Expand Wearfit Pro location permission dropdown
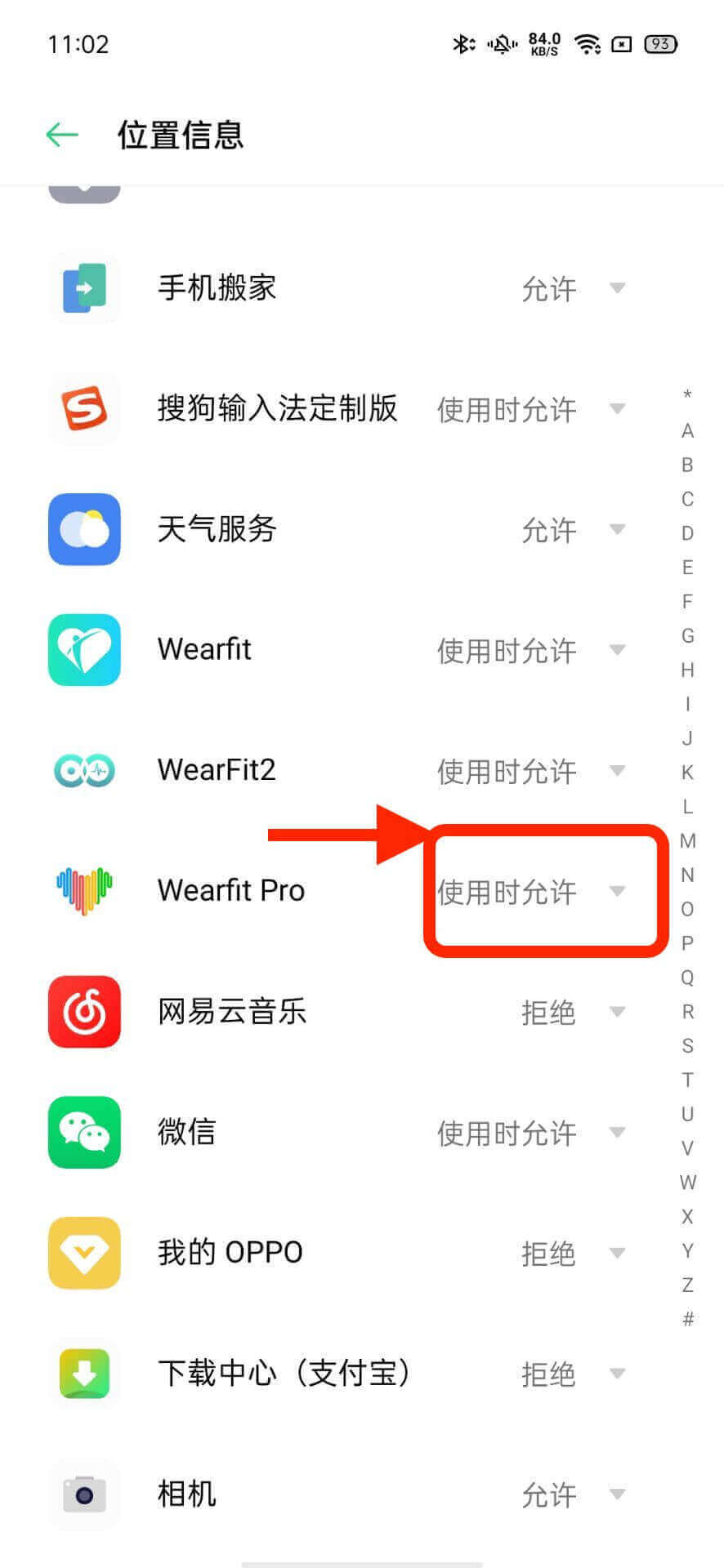724x1568 pixels. point(617,891)
